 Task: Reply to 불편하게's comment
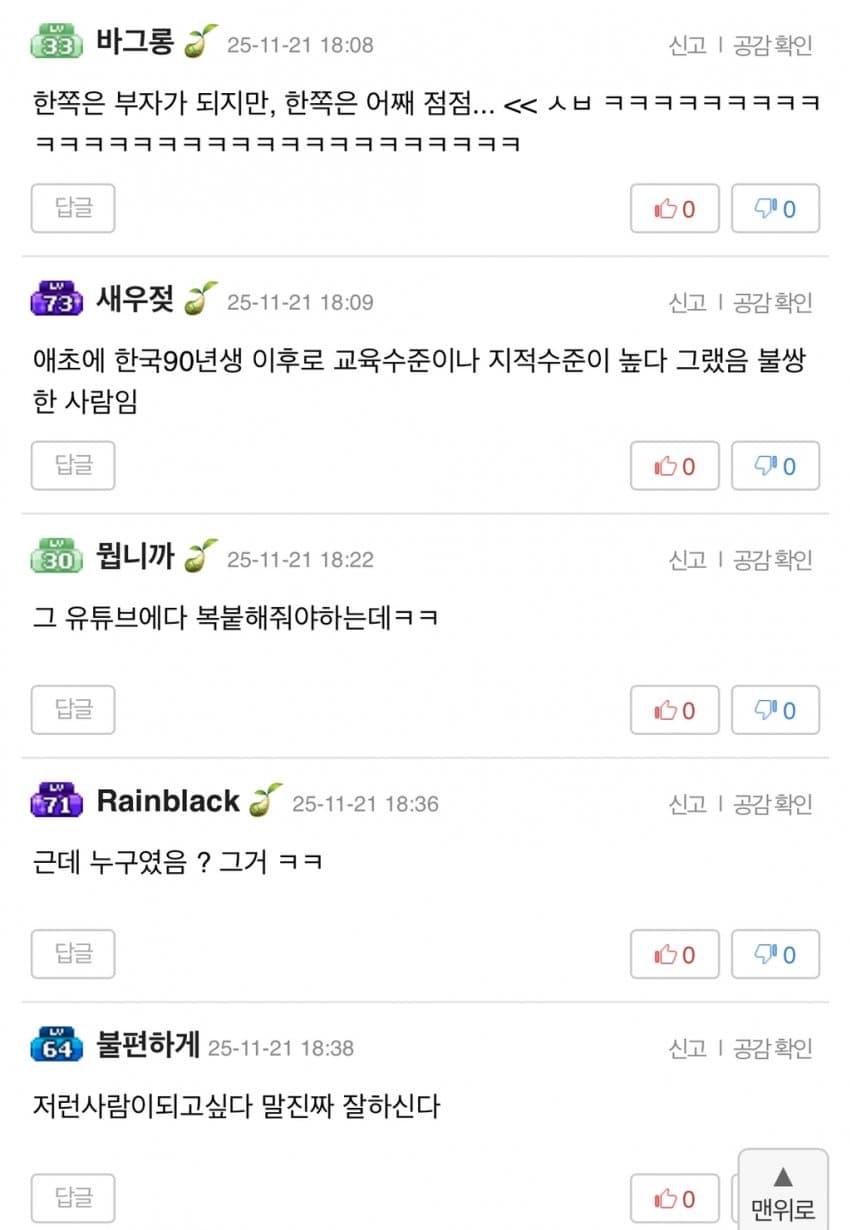pyautogui.click(x=73, y=1198)
